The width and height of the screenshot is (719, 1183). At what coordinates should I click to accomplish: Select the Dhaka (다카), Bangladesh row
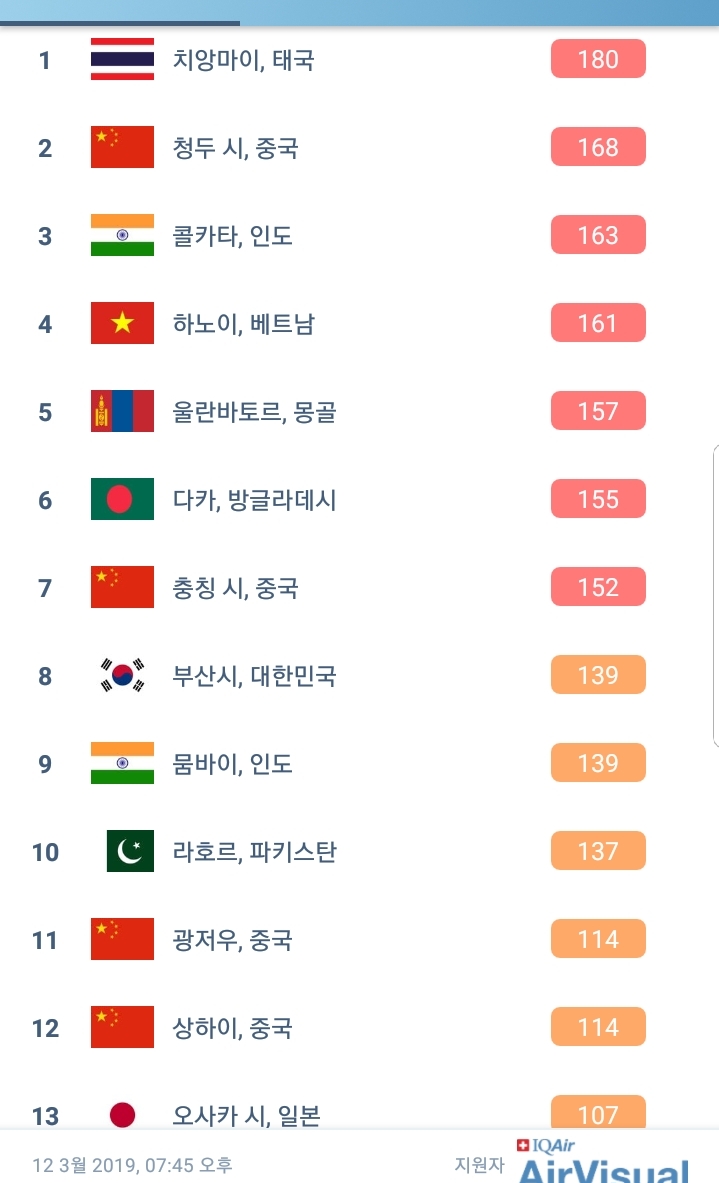254,500
